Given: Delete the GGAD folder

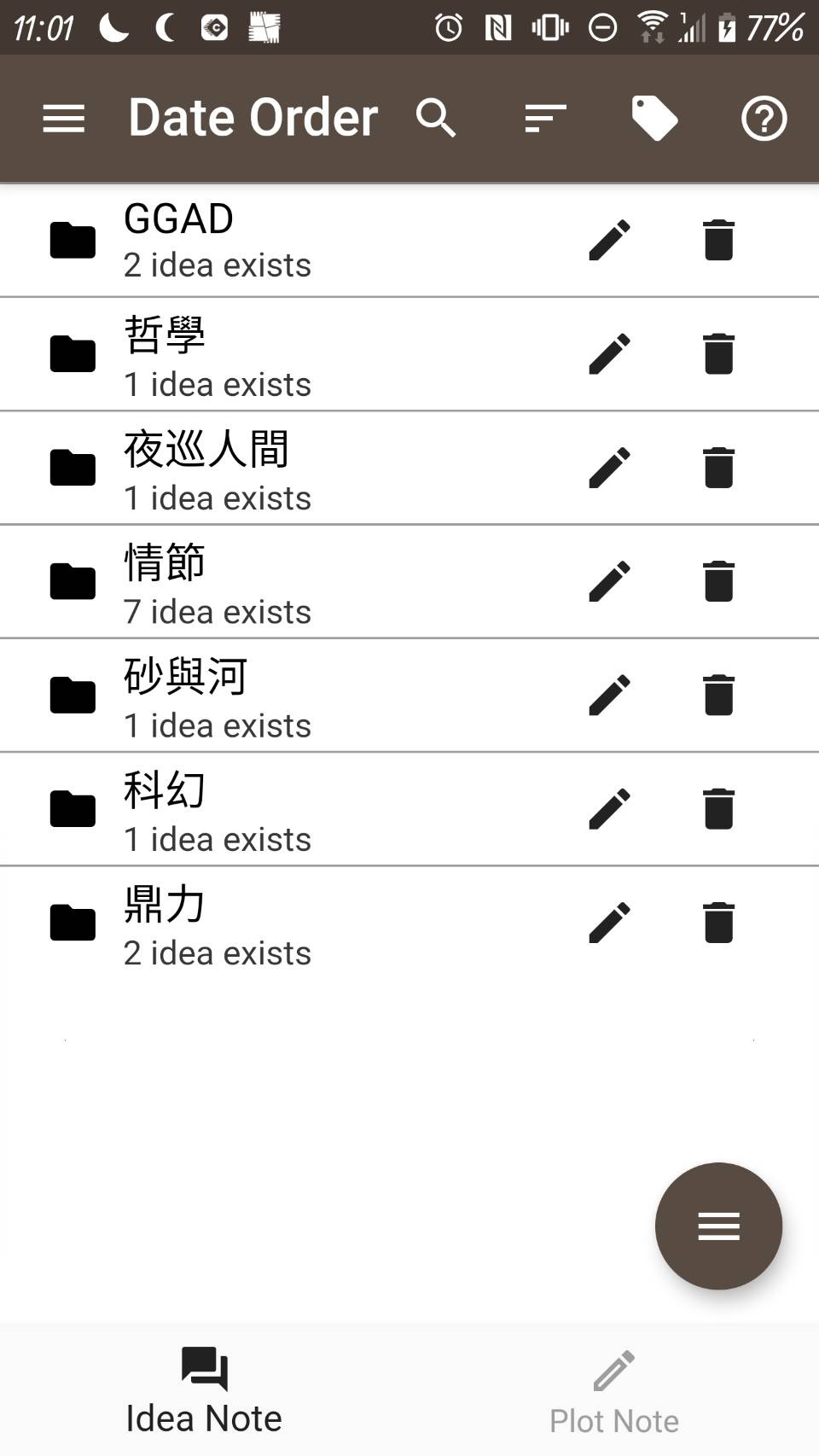Looking at the screenshot, I should point(718,241).
